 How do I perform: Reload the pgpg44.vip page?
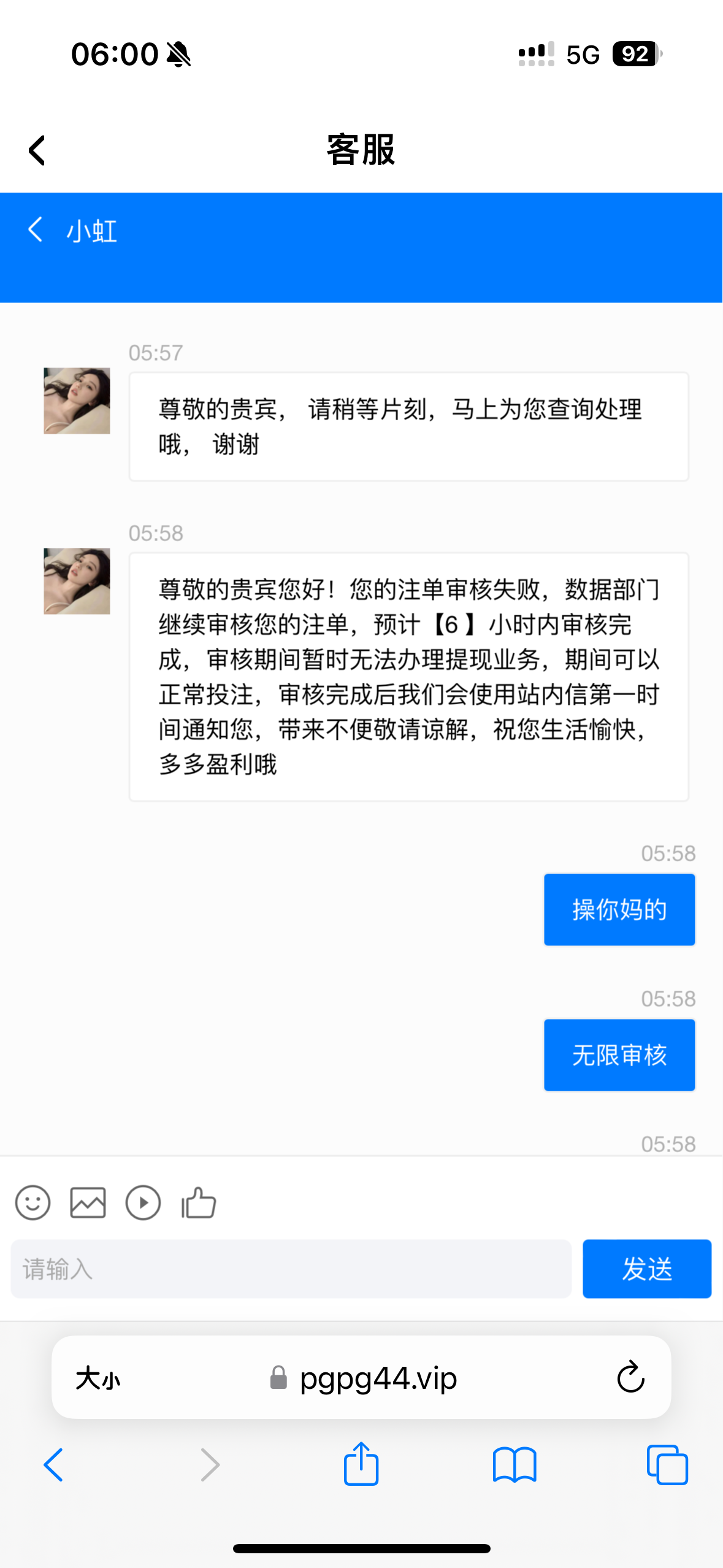coord(630,1377)
